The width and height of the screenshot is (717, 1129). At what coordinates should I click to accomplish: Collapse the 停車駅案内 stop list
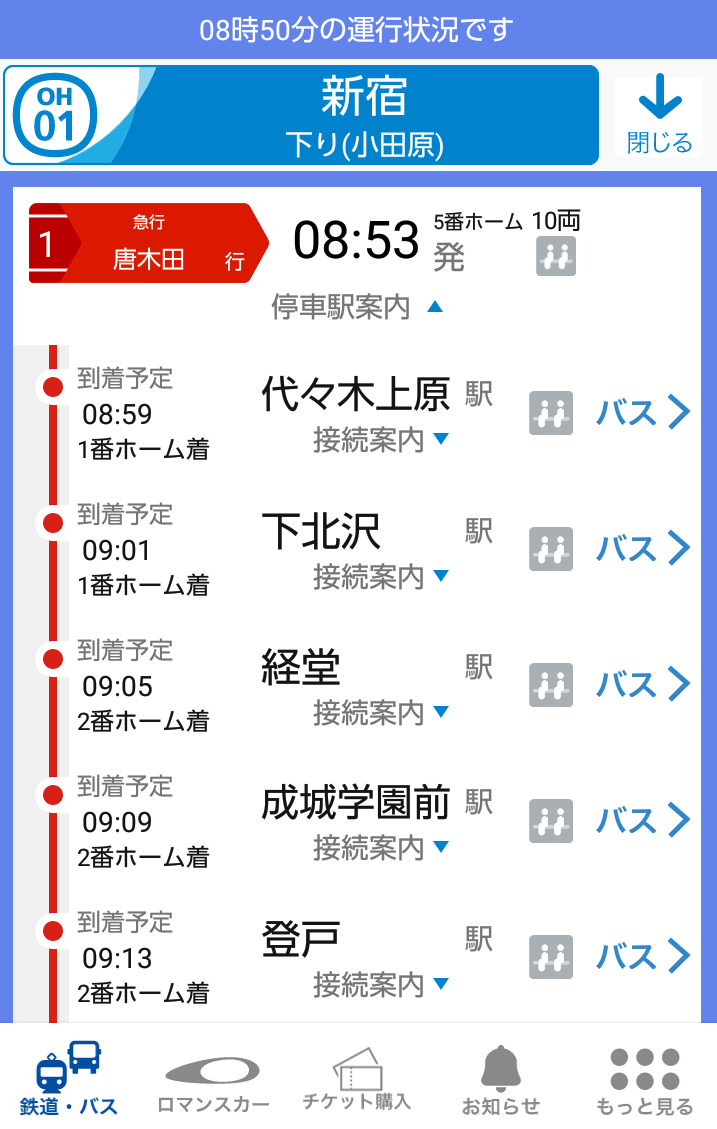[356, 307]
